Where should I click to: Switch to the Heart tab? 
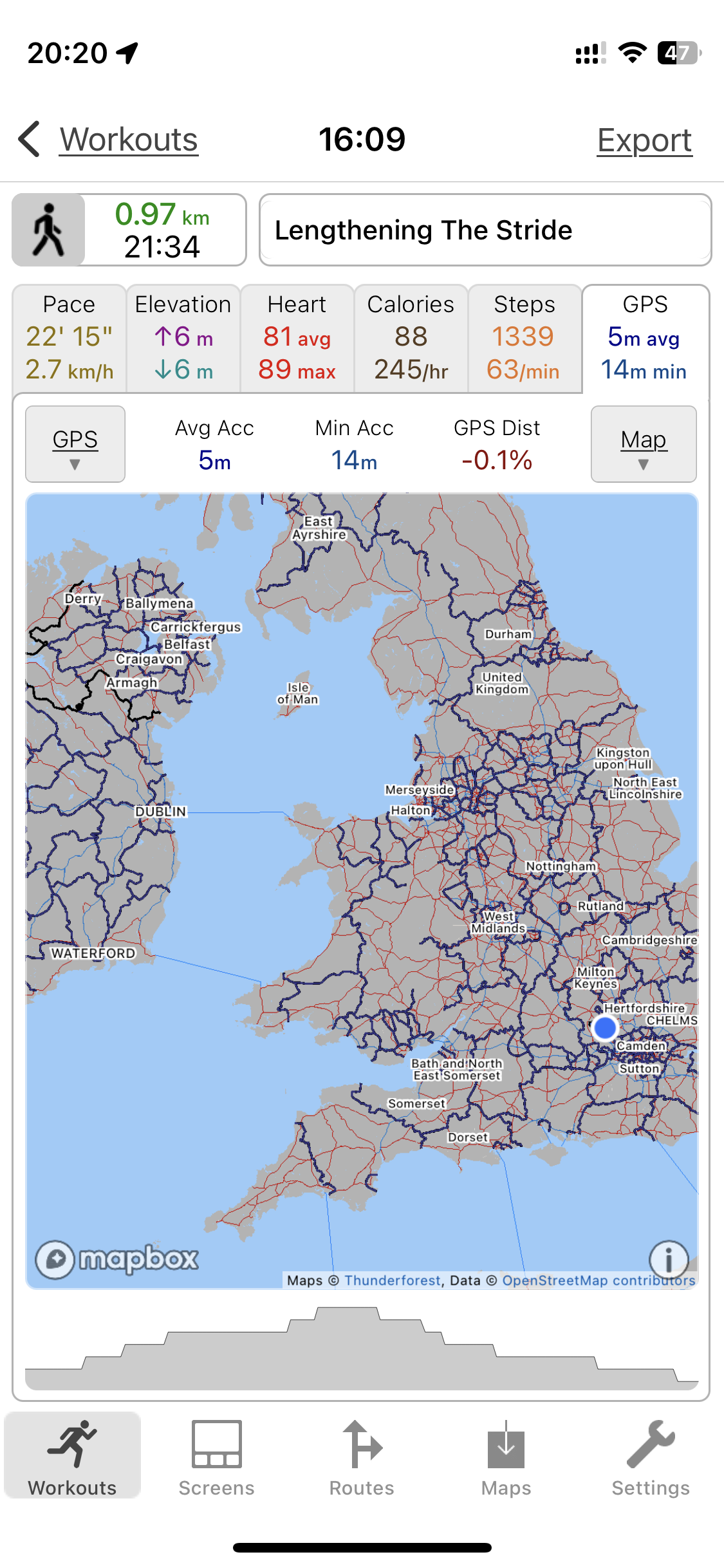pos(297,339)
